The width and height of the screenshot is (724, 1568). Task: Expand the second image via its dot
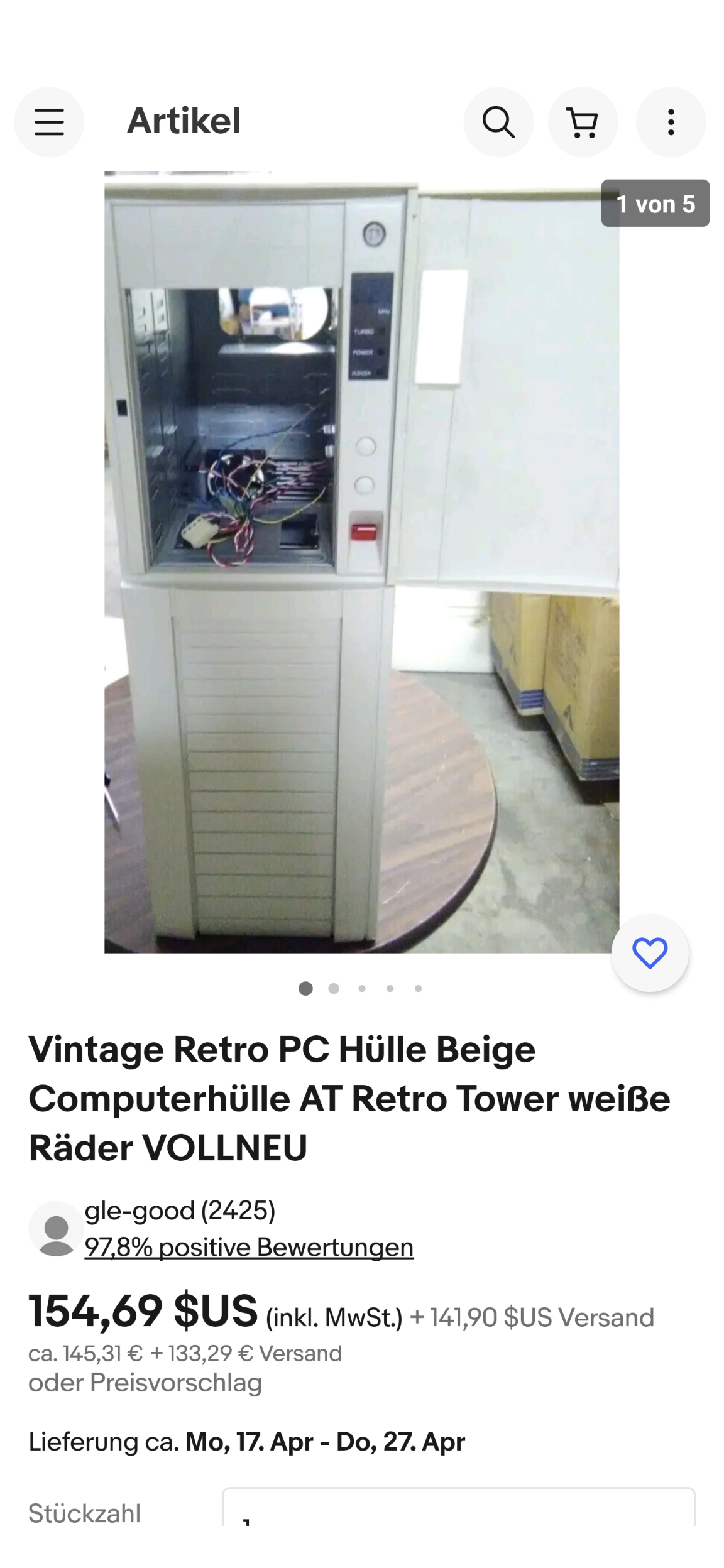pos(334,988)
